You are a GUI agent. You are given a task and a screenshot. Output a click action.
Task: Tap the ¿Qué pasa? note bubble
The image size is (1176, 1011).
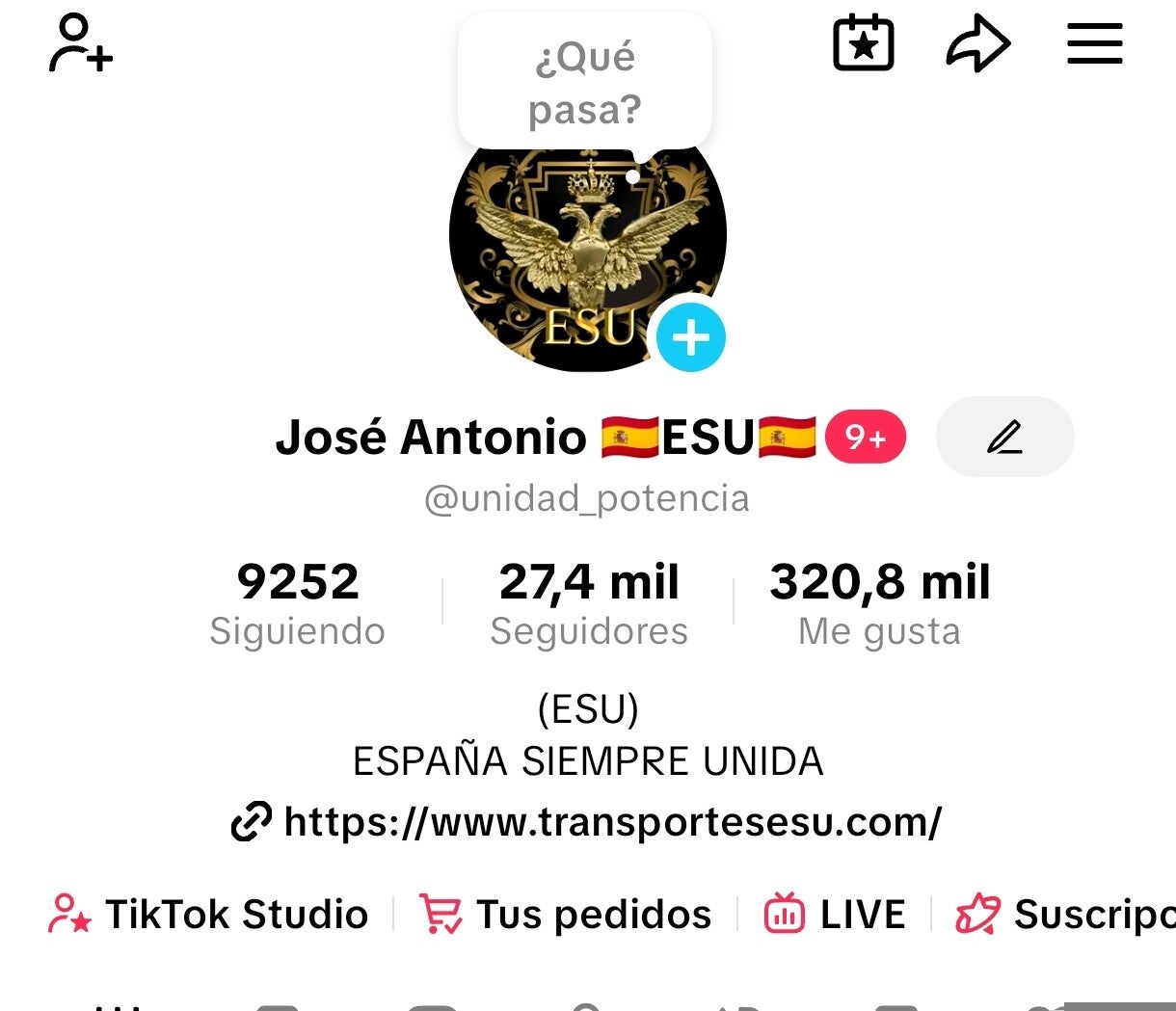(585, 83)
